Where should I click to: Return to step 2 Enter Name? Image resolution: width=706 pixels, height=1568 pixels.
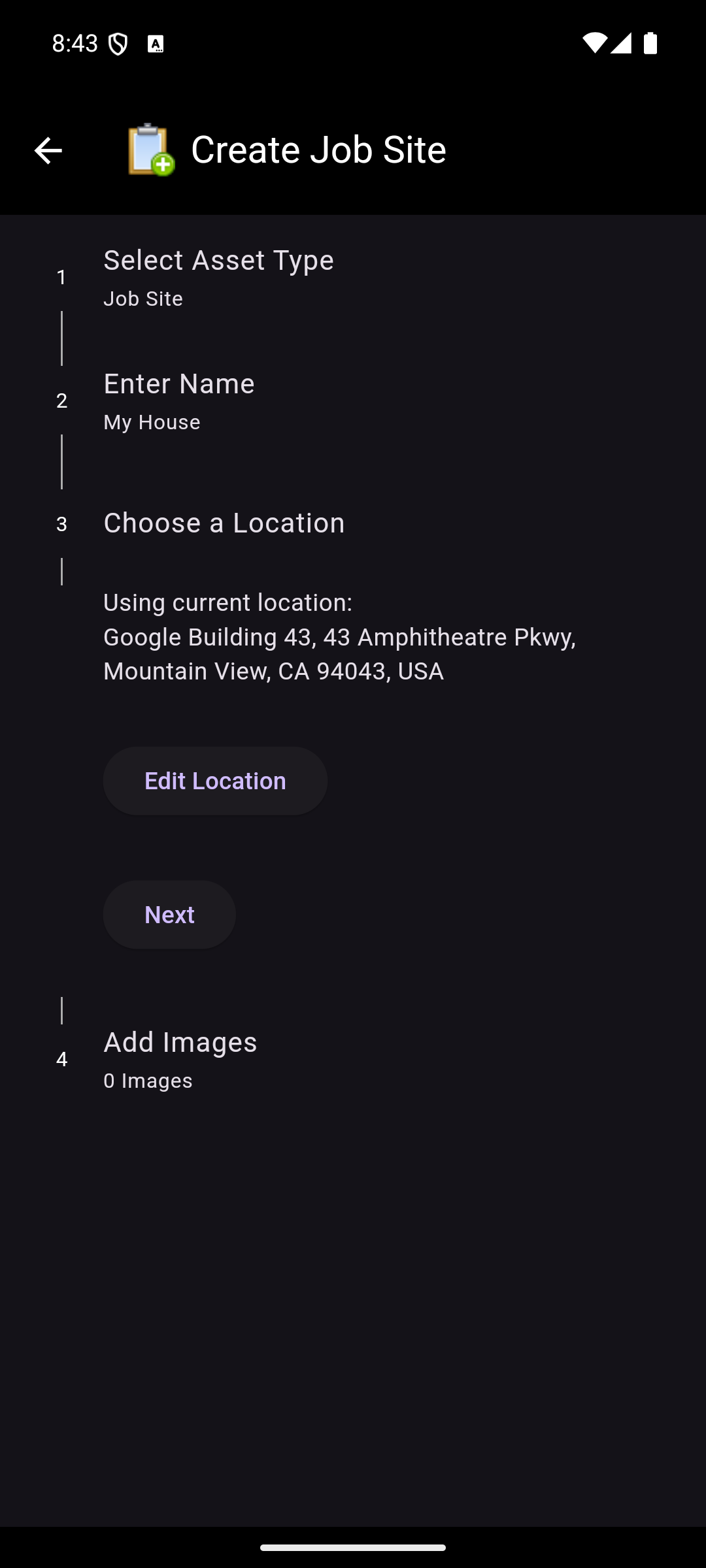coord(178,400)
